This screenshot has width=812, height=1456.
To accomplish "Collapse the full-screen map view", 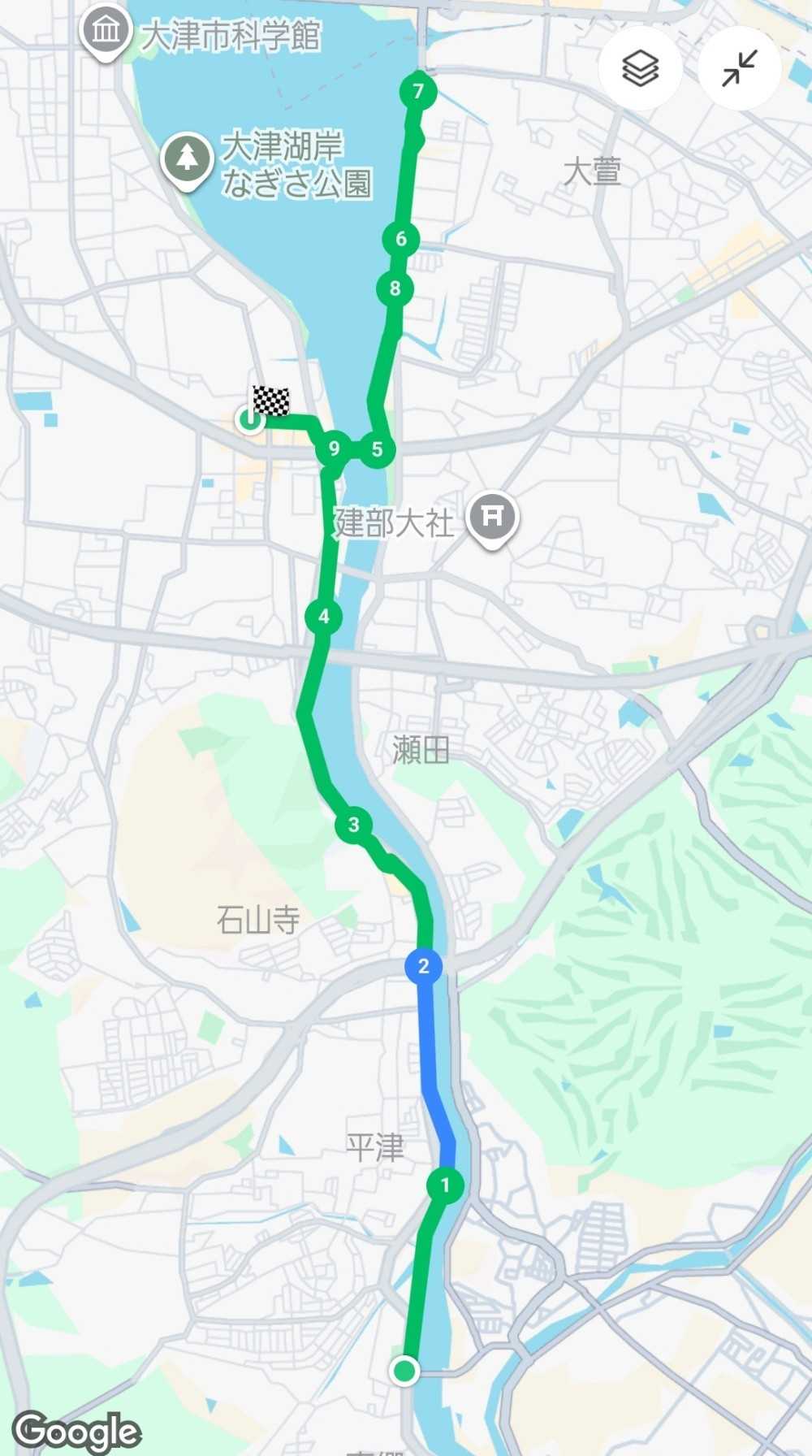I will click(x=739, y=68).
